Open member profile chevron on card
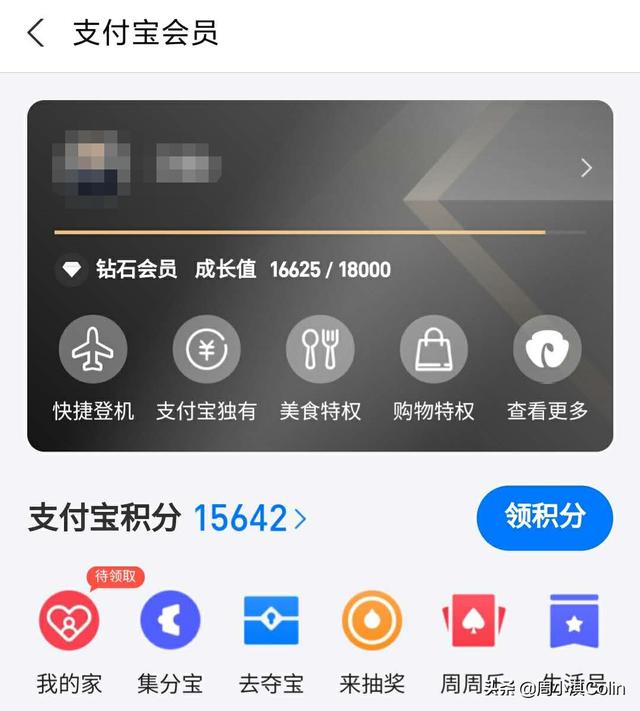 tap(586, 168)
